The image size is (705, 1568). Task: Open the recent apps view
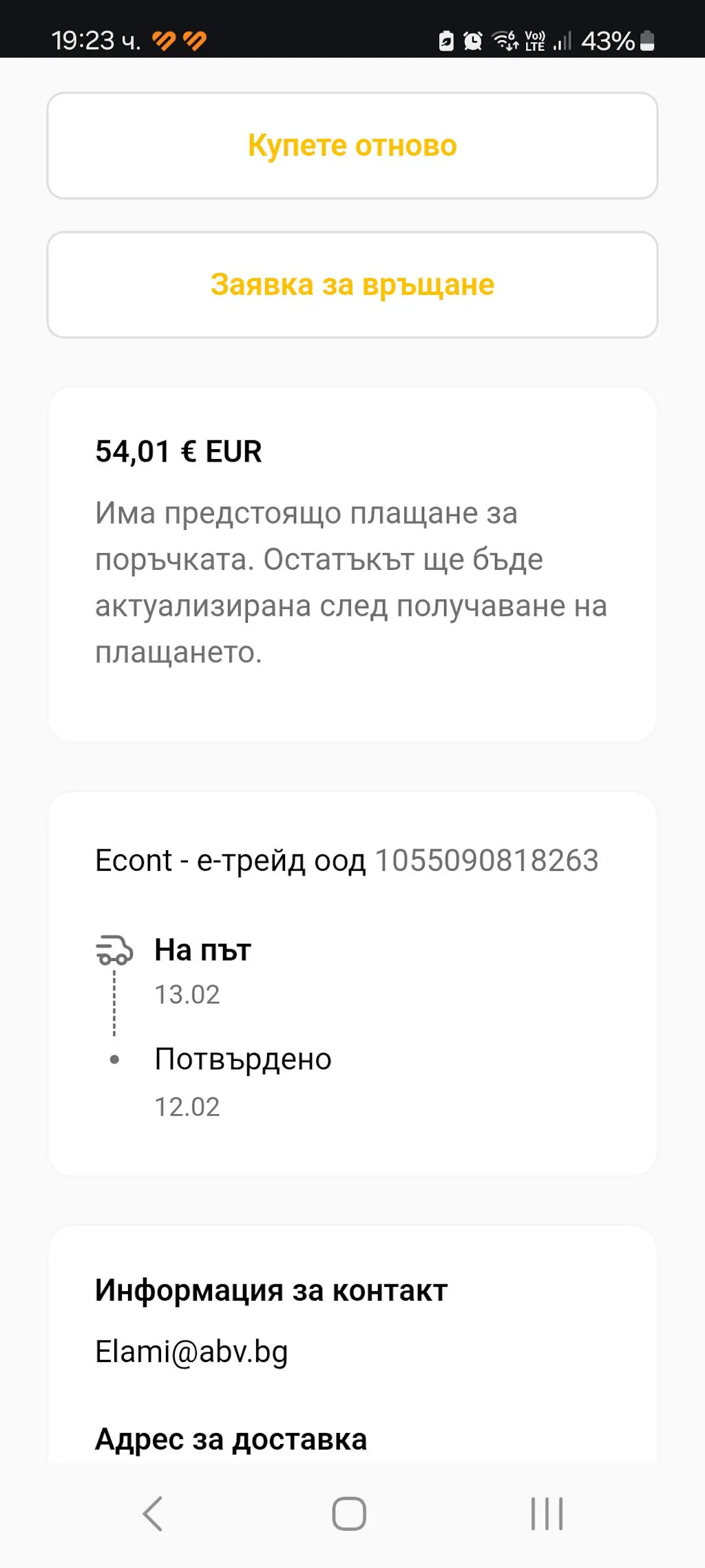[547, 1514]
